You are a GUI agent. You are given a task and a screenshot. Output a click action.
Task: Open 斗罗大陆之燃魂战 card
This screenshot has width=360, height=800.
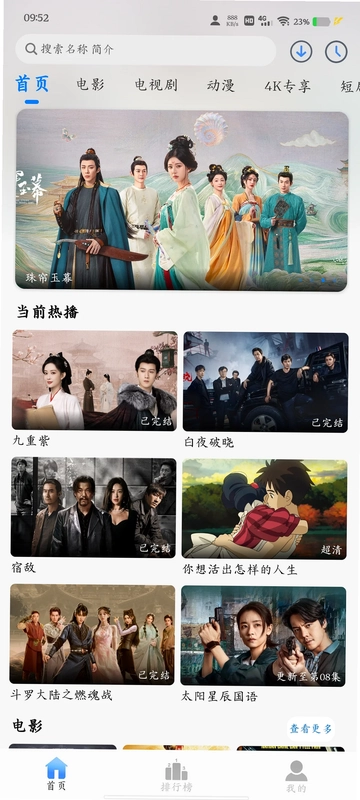coord(92,643)
